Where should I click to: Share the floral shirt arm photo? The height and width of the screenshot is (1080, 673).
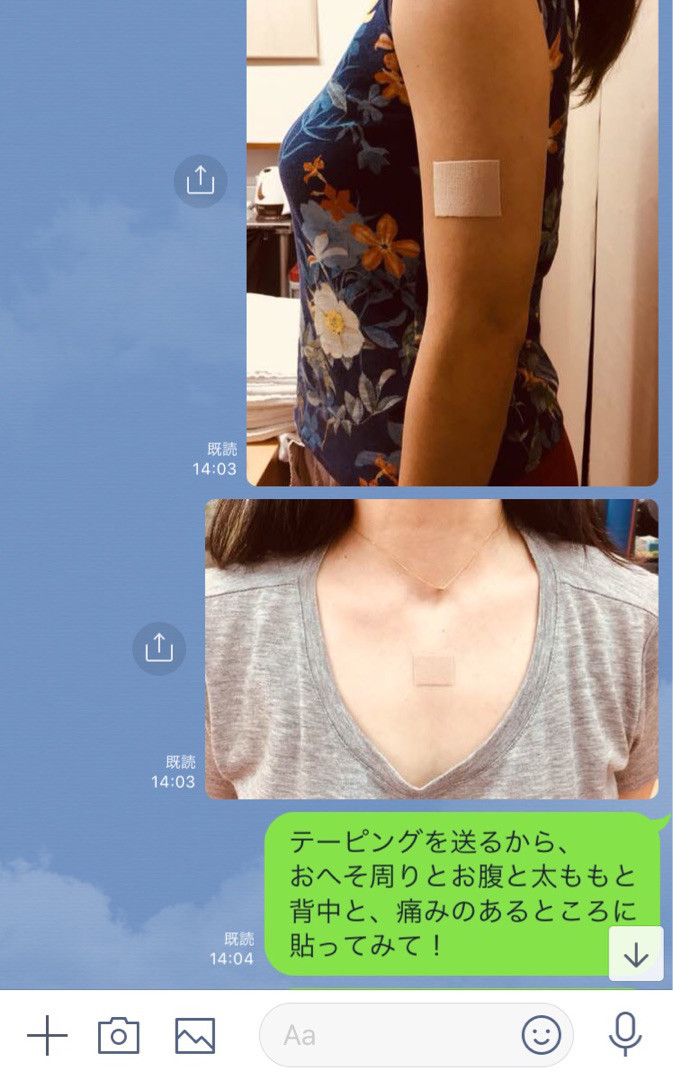click(200, 181)
